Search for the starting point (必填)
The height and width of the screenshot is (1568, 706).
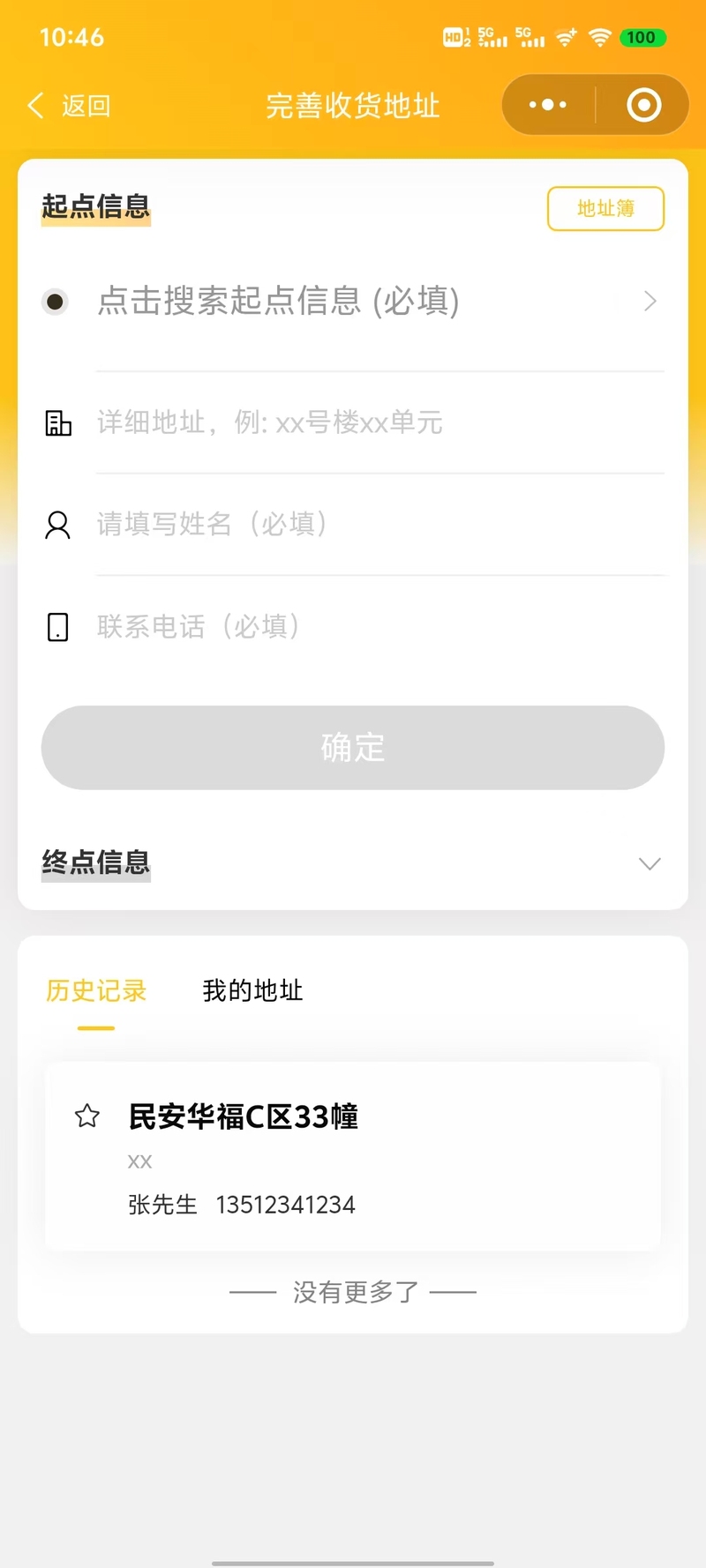[x=353, y=302]
